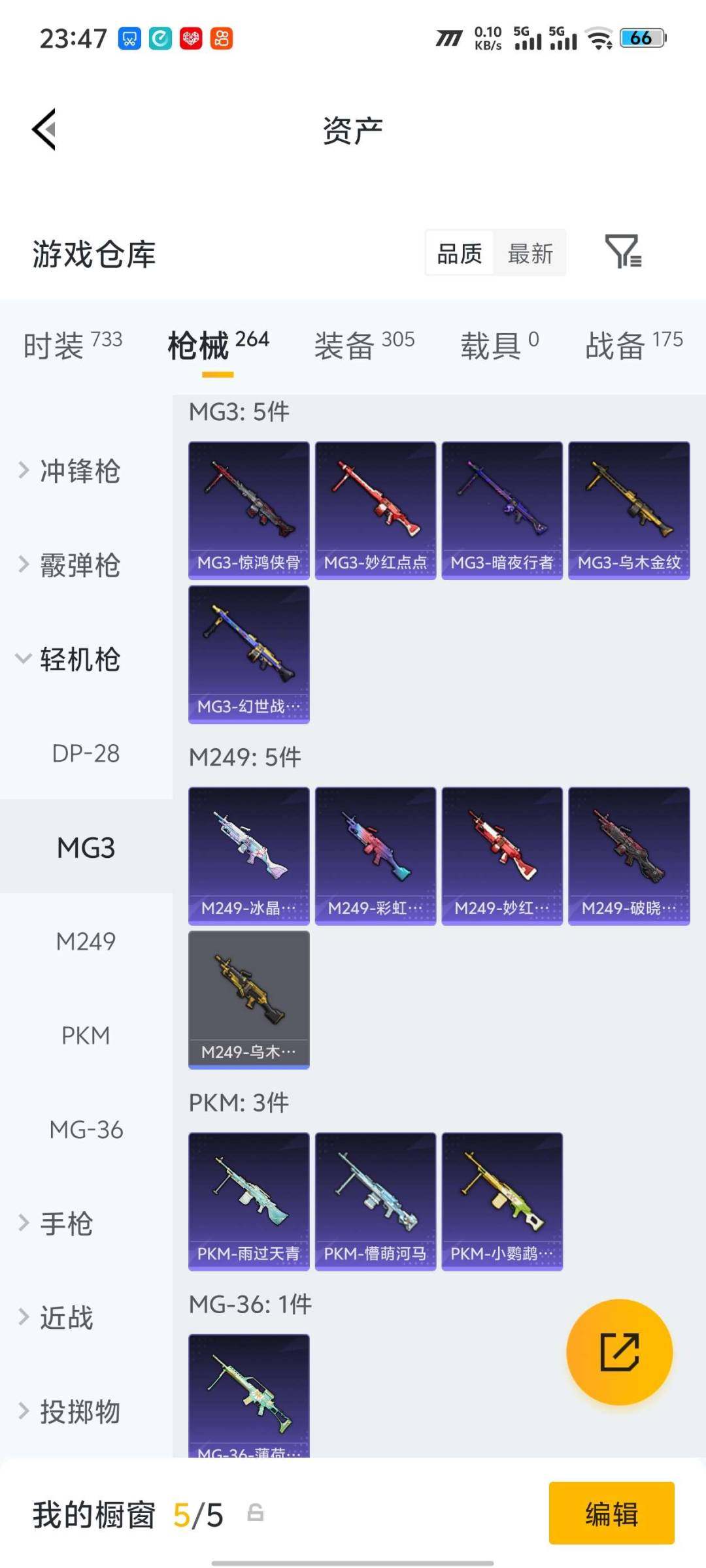
Task: Switch to the 战备 tab
Action: point(633,344)
